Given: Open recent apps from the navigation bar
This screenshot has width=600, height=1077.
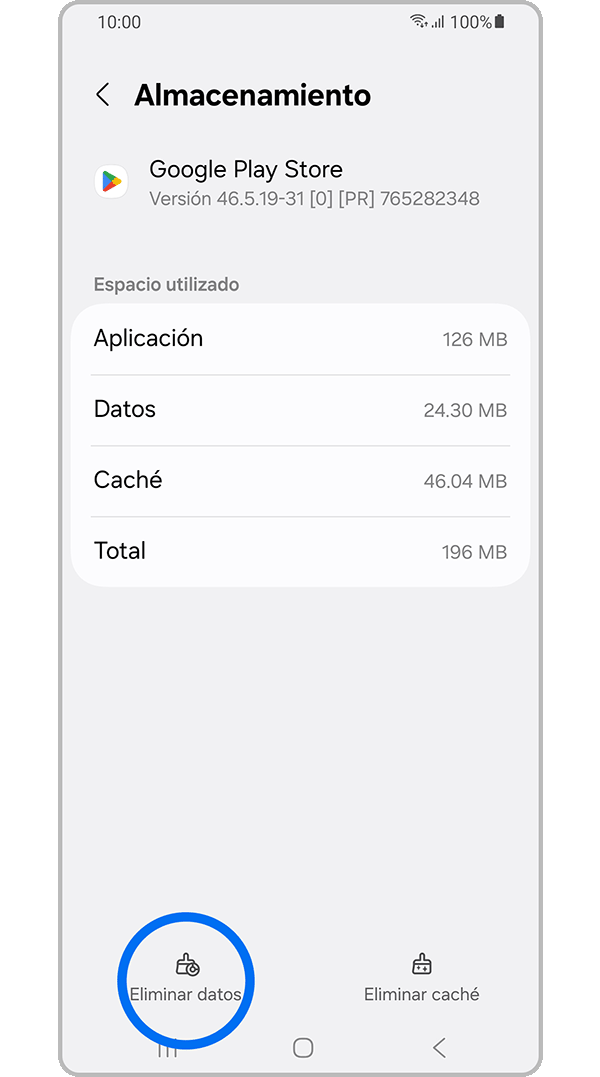Looking at the screenshot, I should pos(168,1047).
